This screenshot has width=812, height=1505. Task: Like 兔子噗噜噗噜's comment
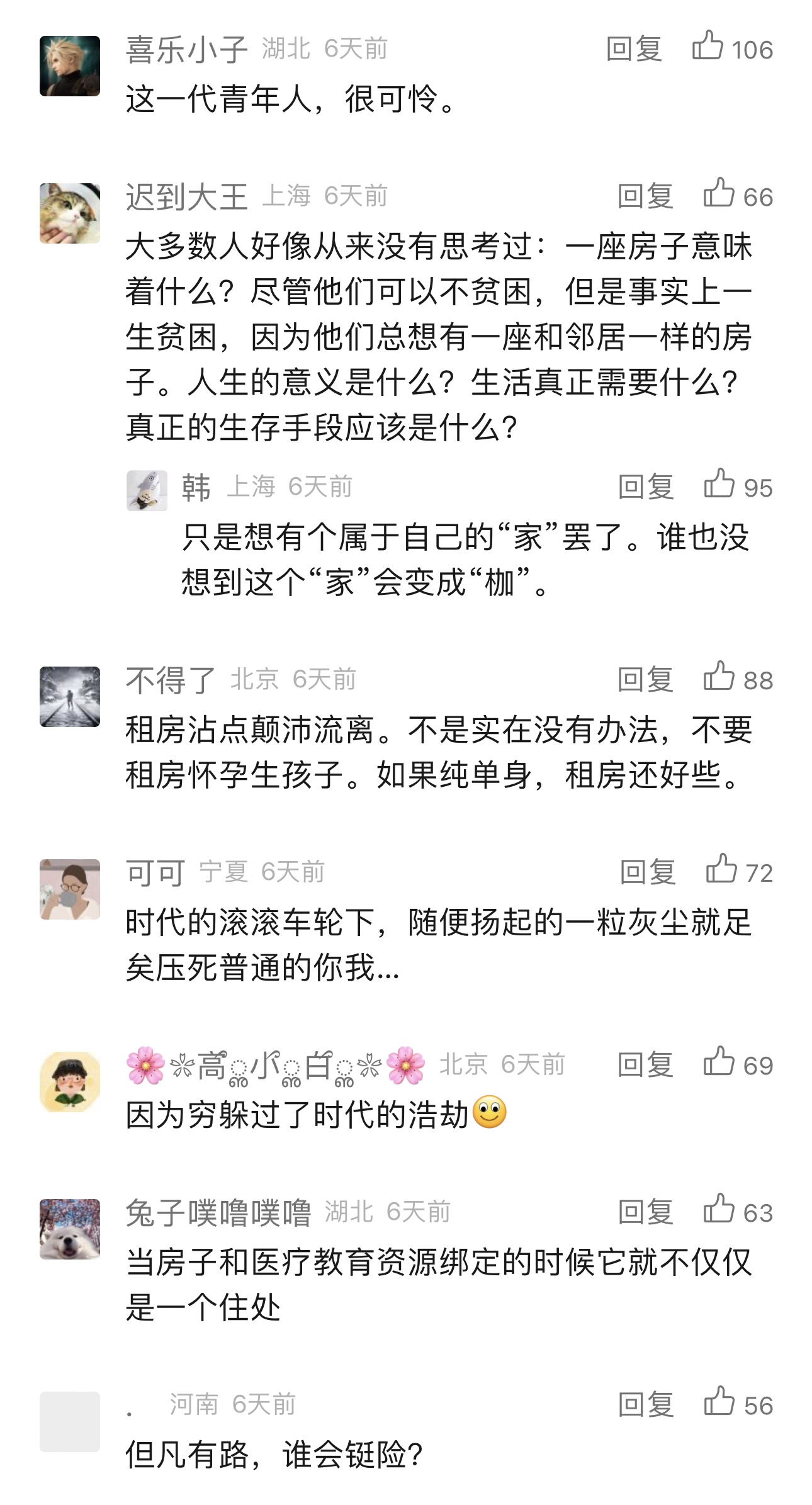pyautogui.click(x=719, y=1210)
